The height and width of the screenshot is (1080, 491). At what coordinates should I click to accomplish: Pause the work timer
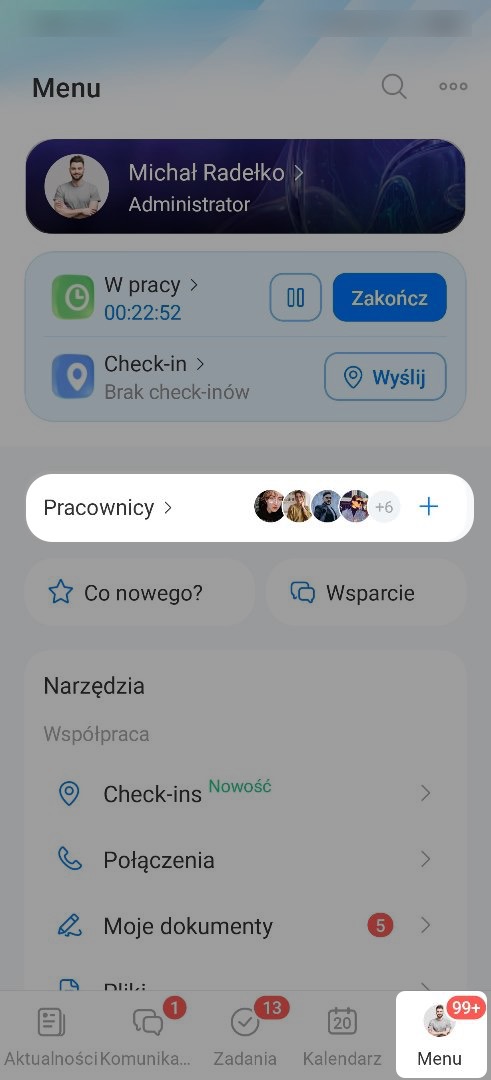click(x=295, y=298)
